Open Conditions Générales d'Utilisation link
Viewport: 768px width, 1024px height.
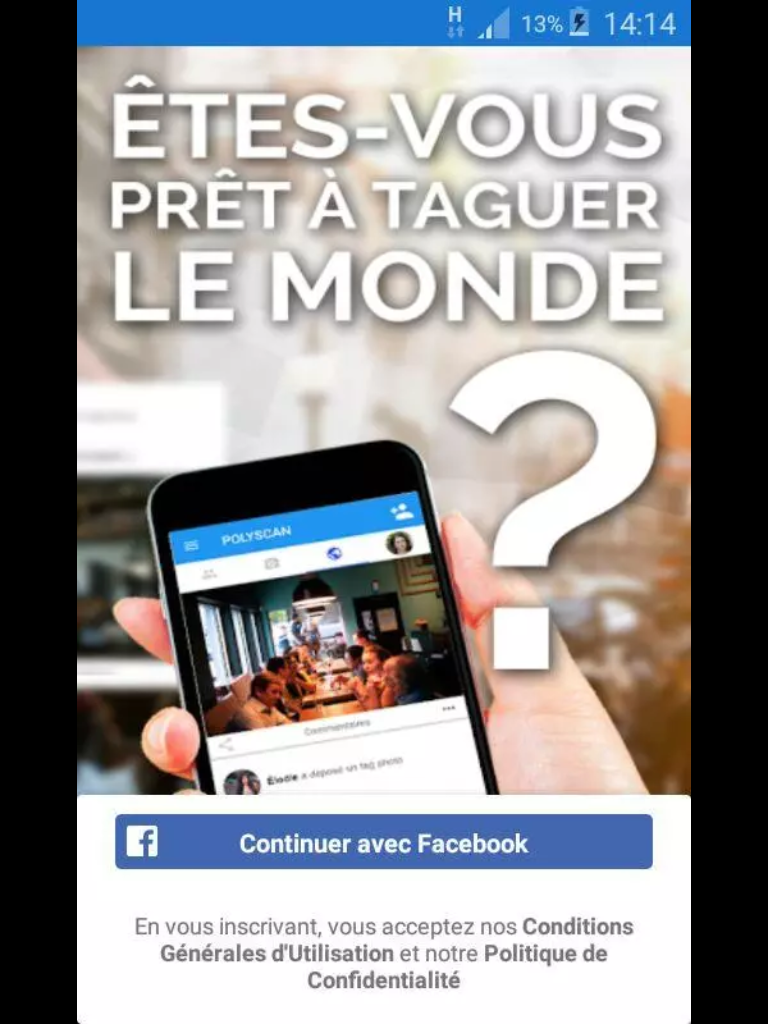[277, 953]
